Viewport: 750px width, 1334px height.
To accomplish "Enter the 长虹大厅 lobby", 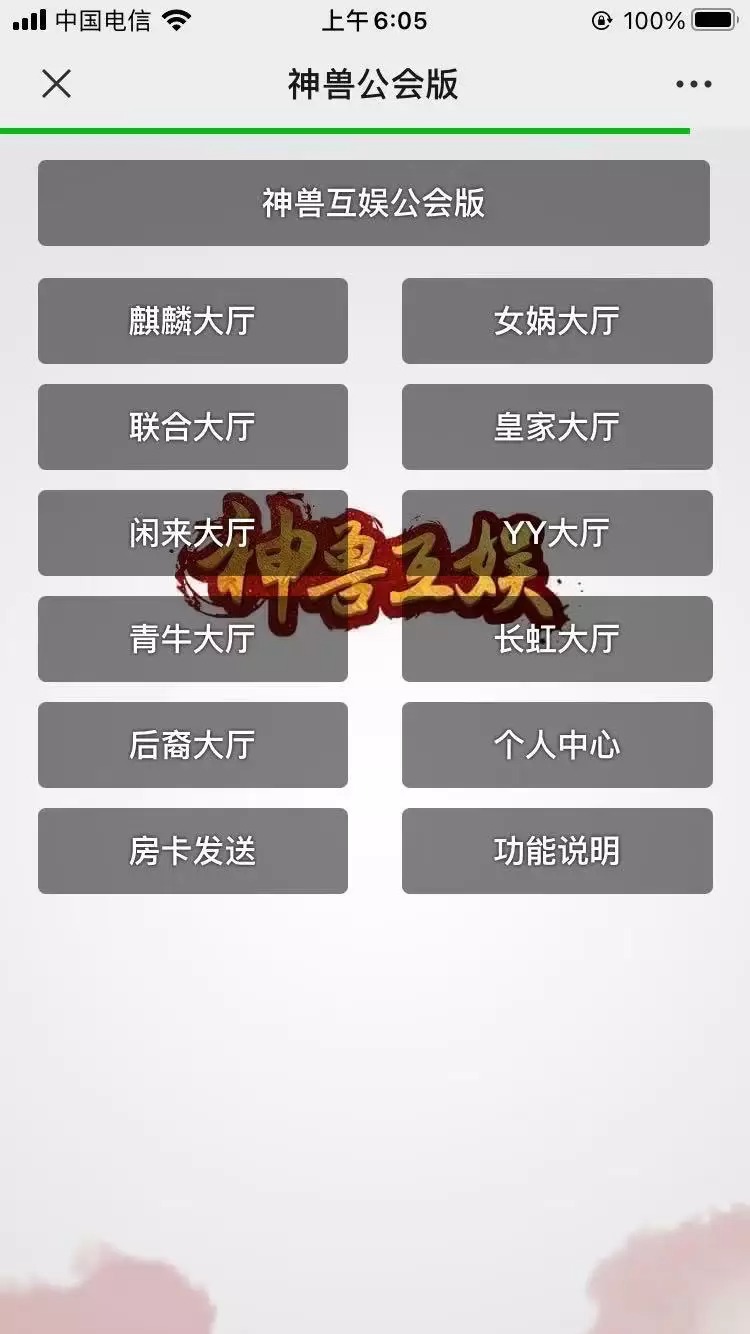I will (557, 639).
